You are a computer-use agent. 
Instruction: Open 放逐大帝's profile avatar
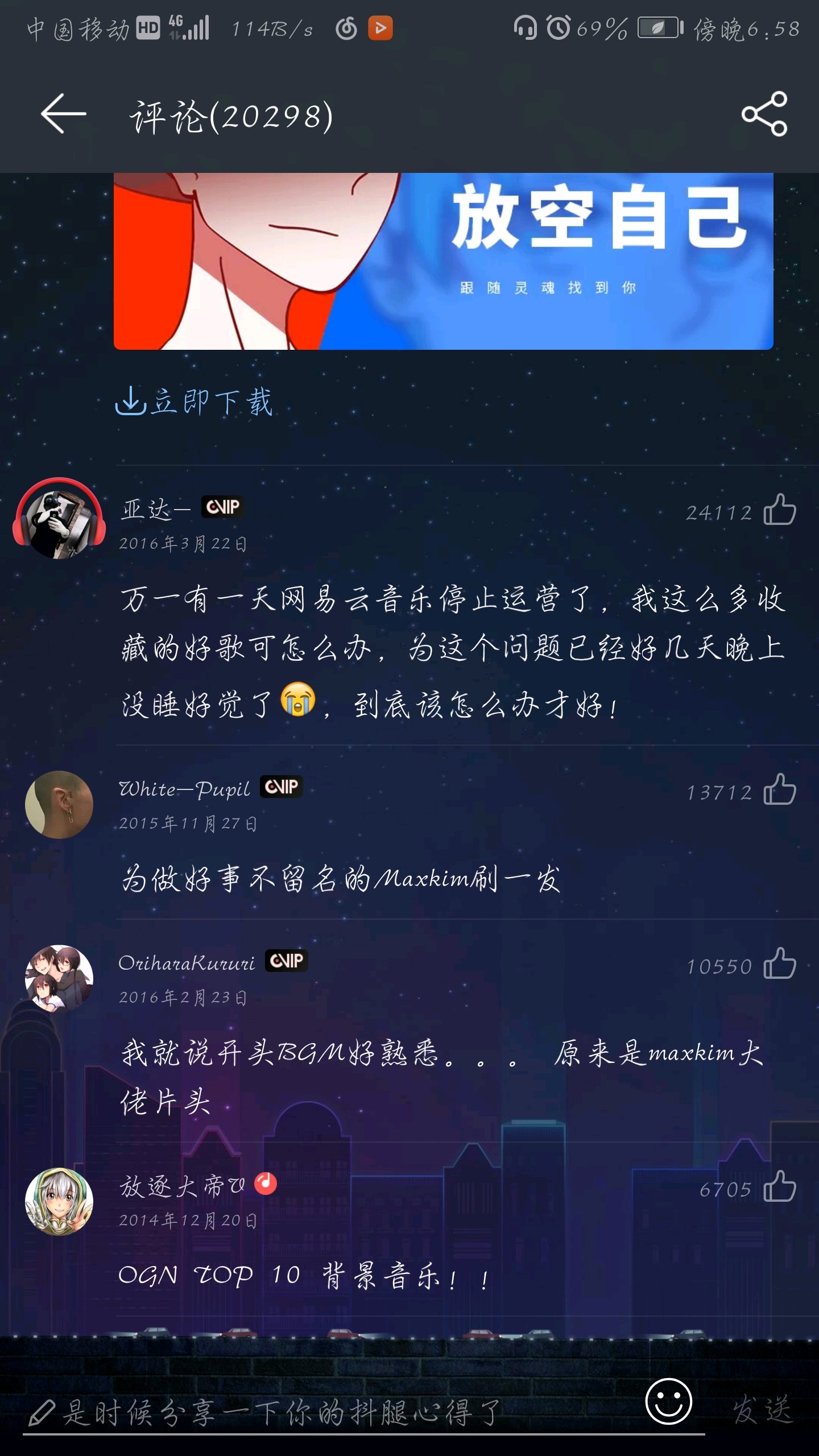pyautogui.click(x=59, y=1202)
